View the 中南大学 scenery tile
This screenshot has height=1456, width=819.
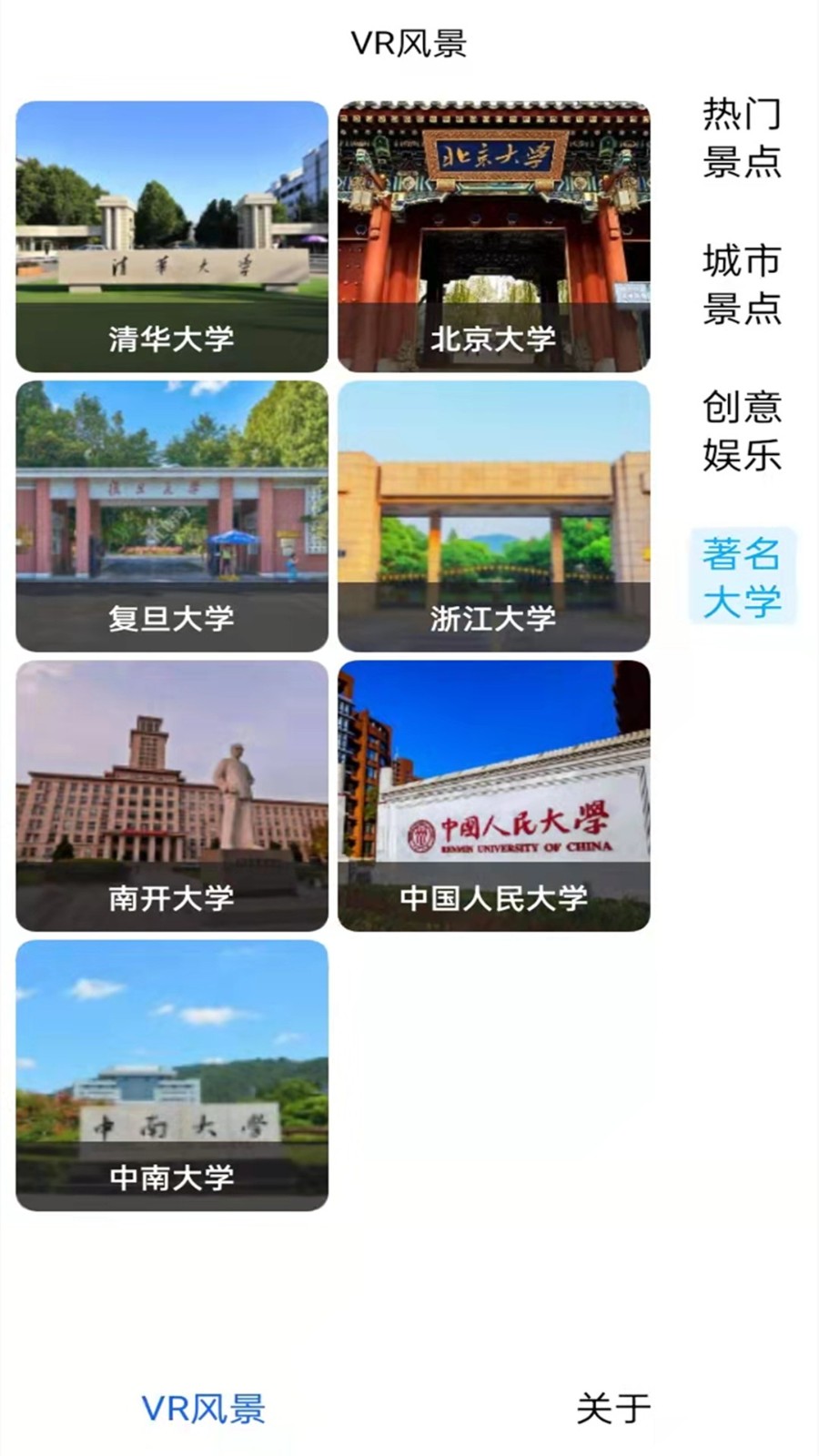172,1075
